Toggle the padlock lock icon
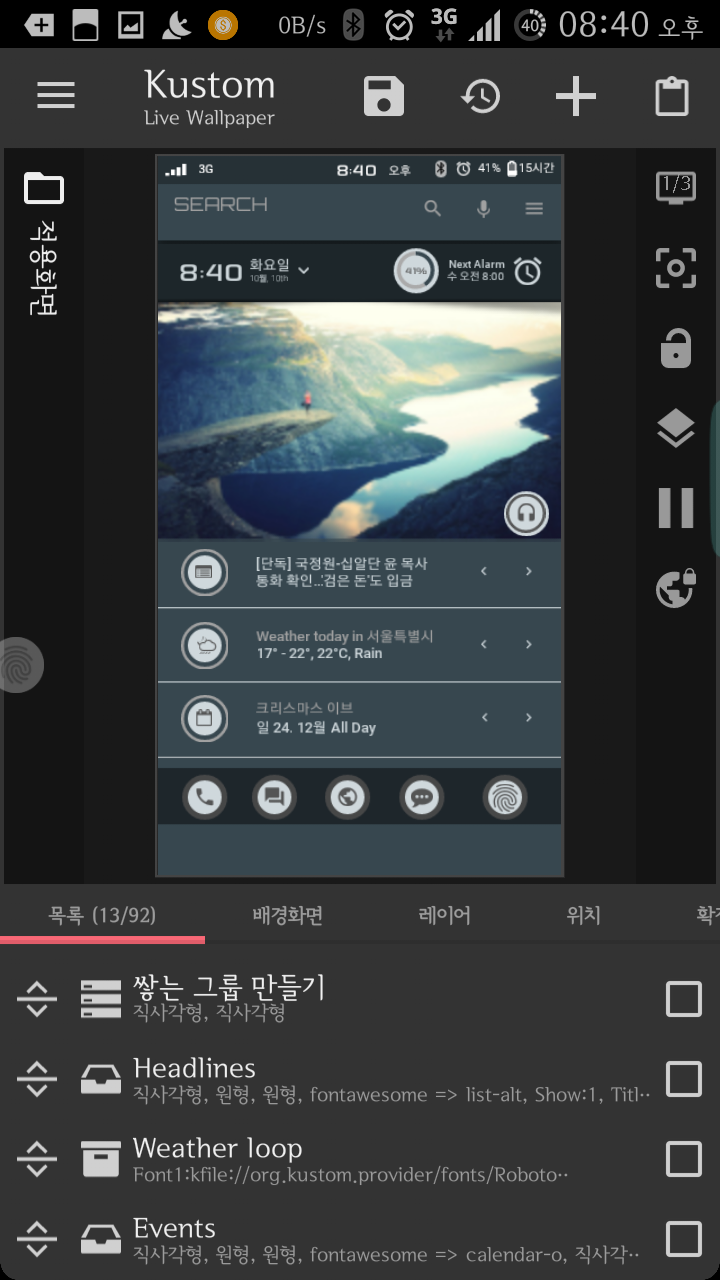 tap(676, 349)
